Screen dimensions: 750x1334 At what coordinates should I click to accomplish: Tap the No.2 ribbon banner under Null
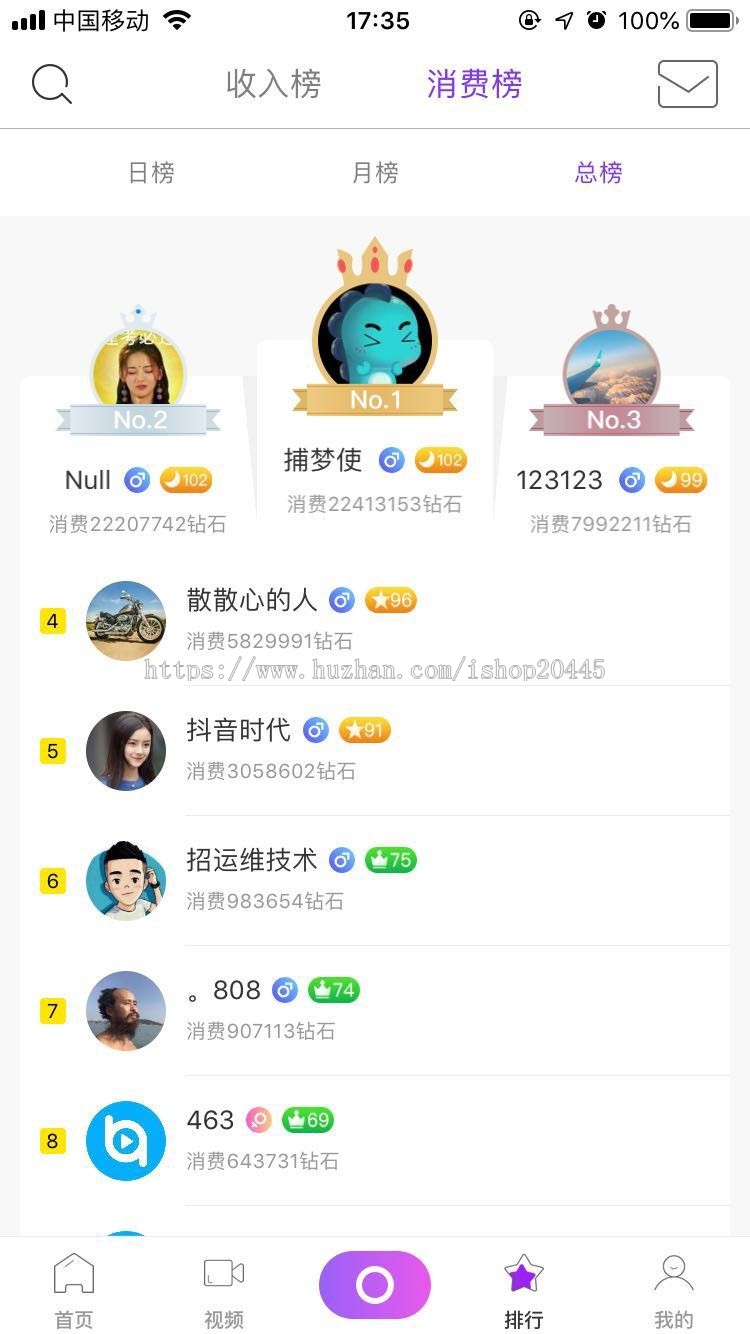click(x=140, y=419)
